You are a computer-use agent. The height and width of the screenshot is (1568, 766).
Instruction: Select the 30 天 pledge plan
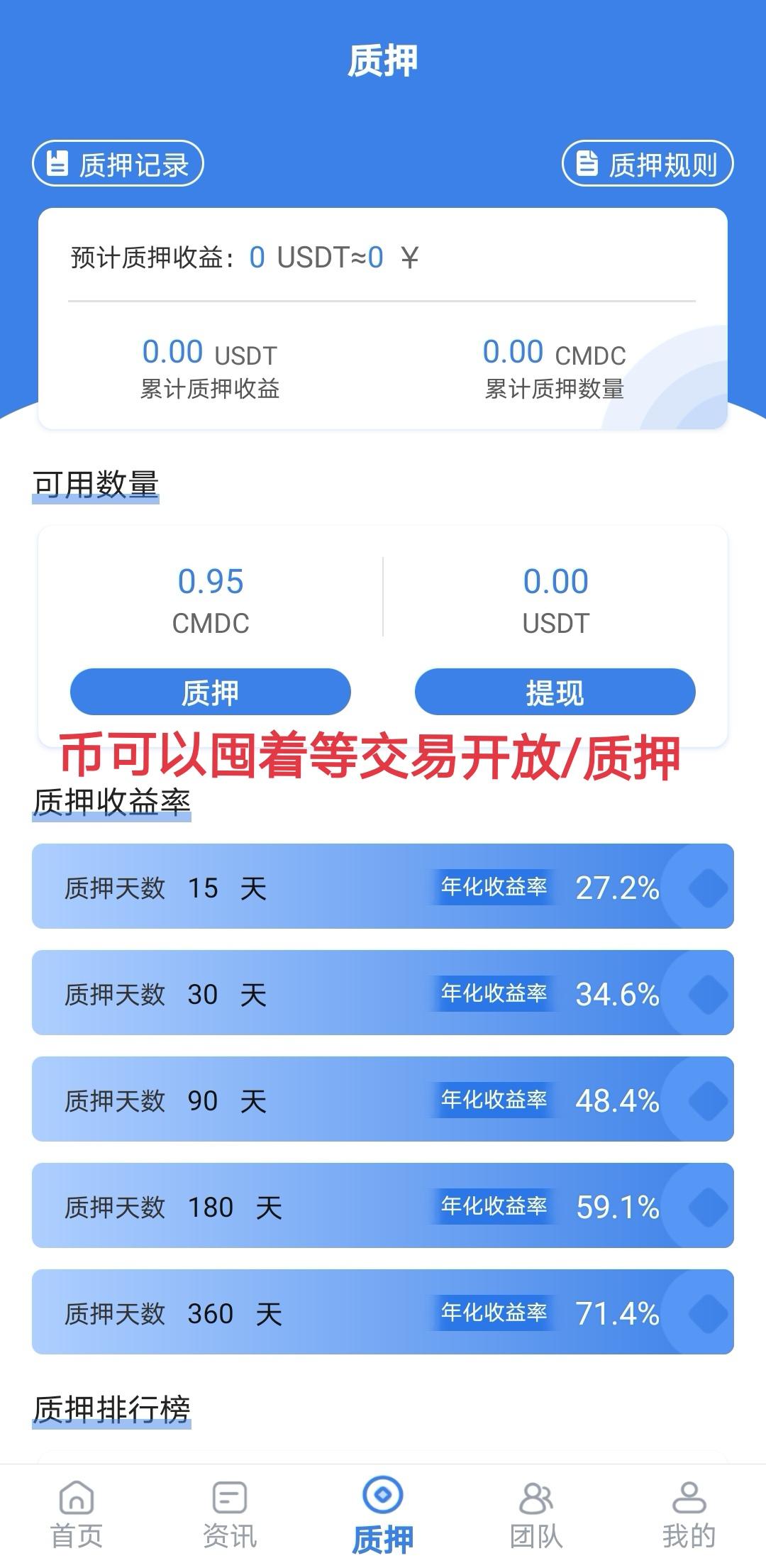click(x=382, y=993)
